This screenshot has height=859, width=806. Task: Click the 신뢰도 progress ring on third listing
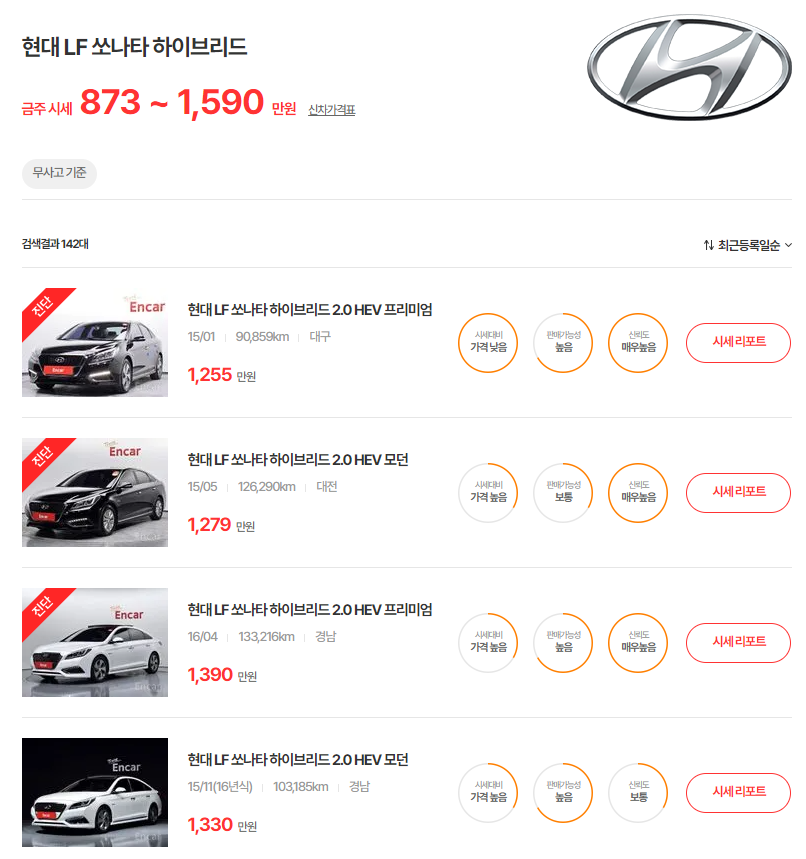click(x=638, y=643)
